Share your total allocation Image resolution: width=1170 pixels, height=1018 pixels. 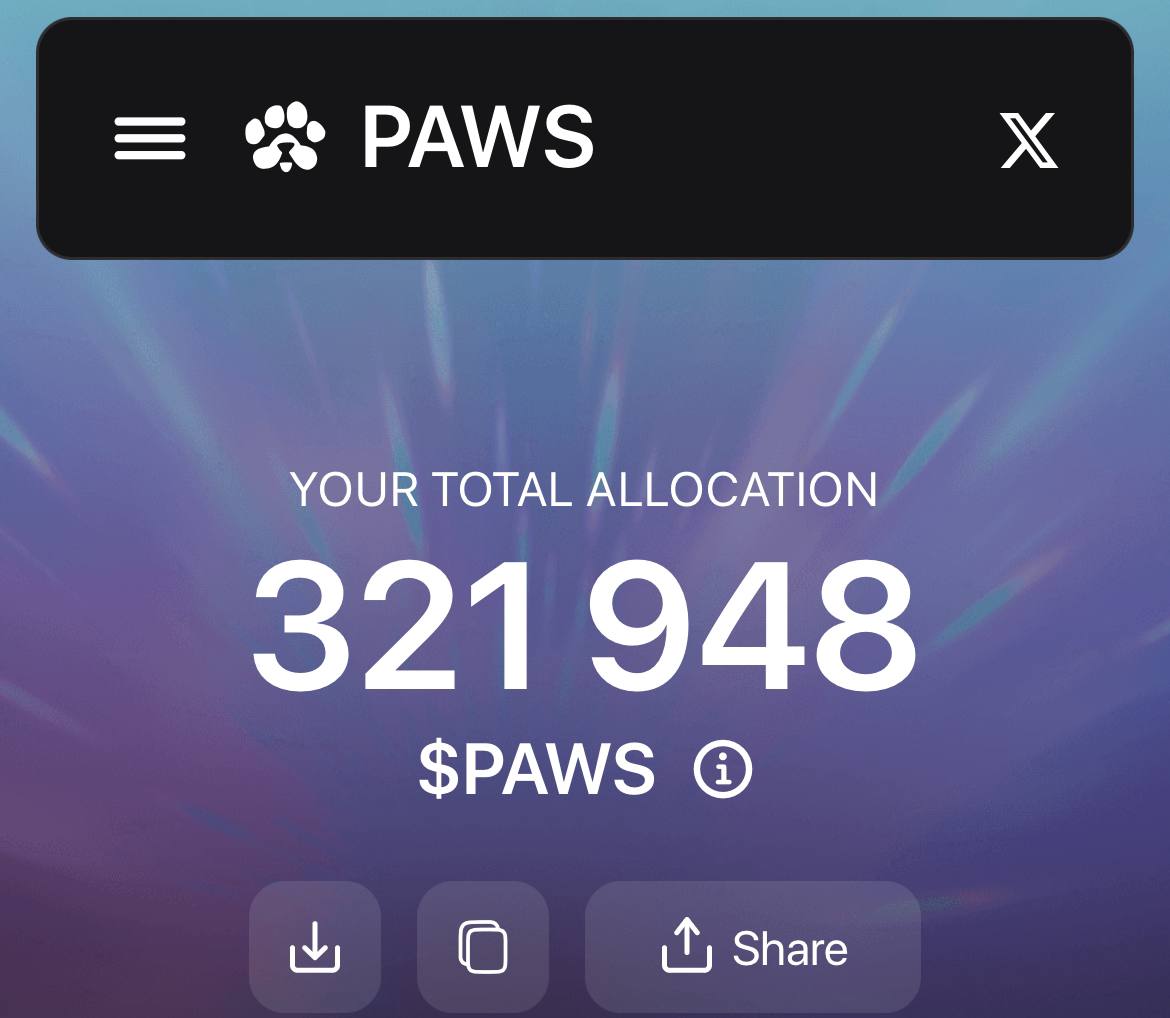pyautogui.click(x=753, y=946)
